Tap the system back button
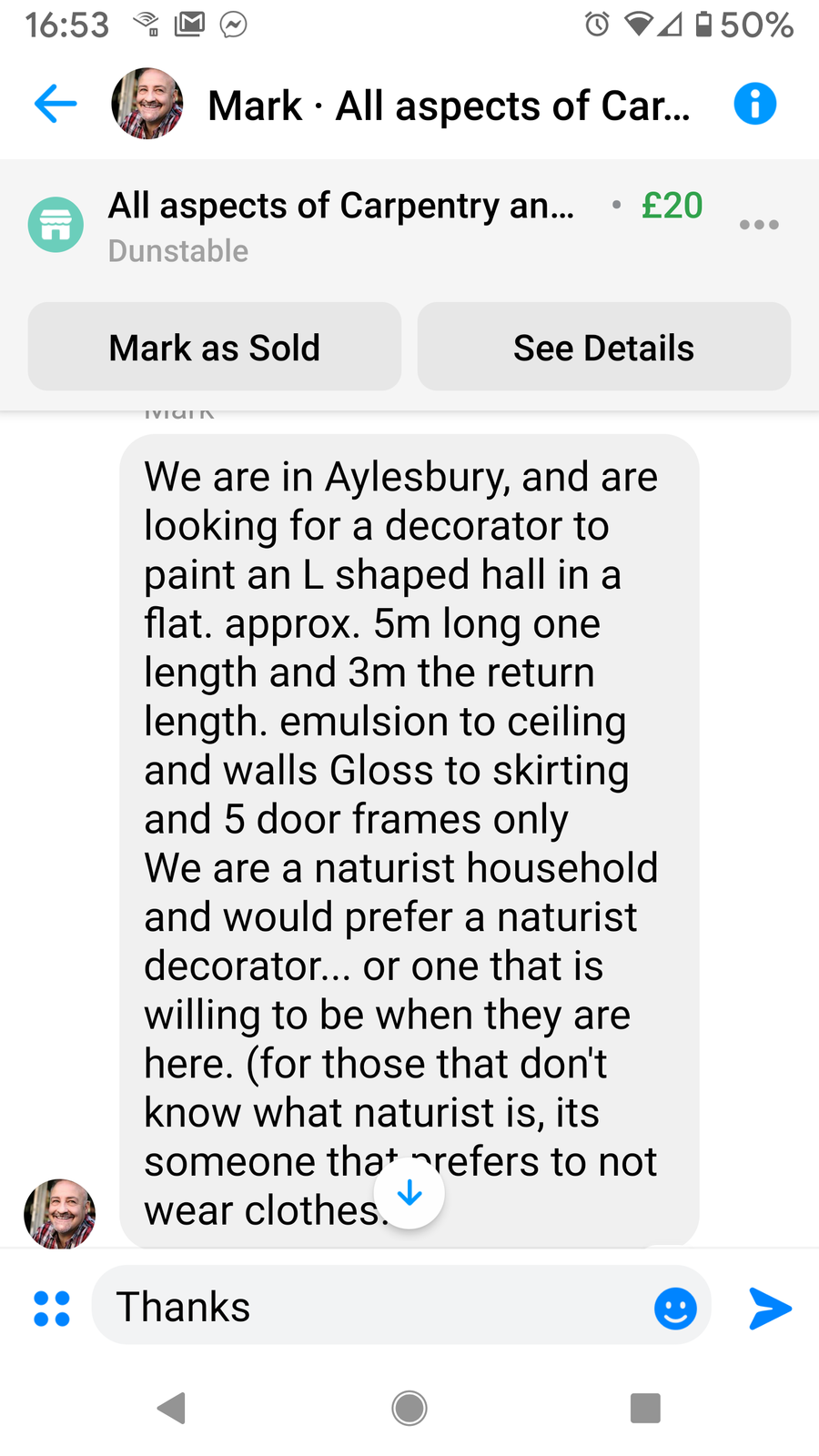The height and width of the screenshot is (1456, 819). (172, 1408)
